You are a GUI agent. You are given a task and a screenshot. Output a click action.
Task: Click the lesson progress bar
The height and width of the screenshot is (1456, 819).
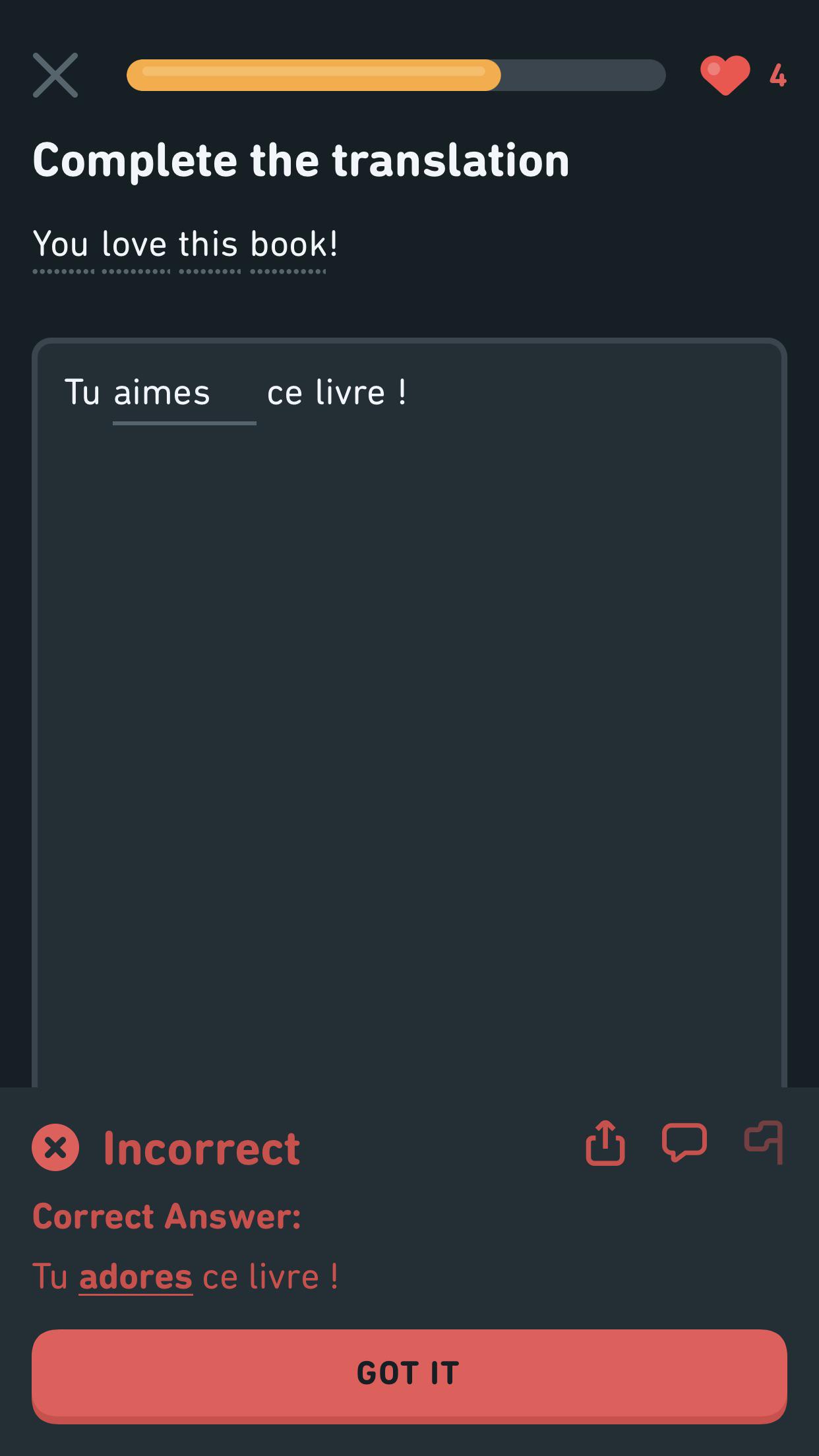pos(396,75)
